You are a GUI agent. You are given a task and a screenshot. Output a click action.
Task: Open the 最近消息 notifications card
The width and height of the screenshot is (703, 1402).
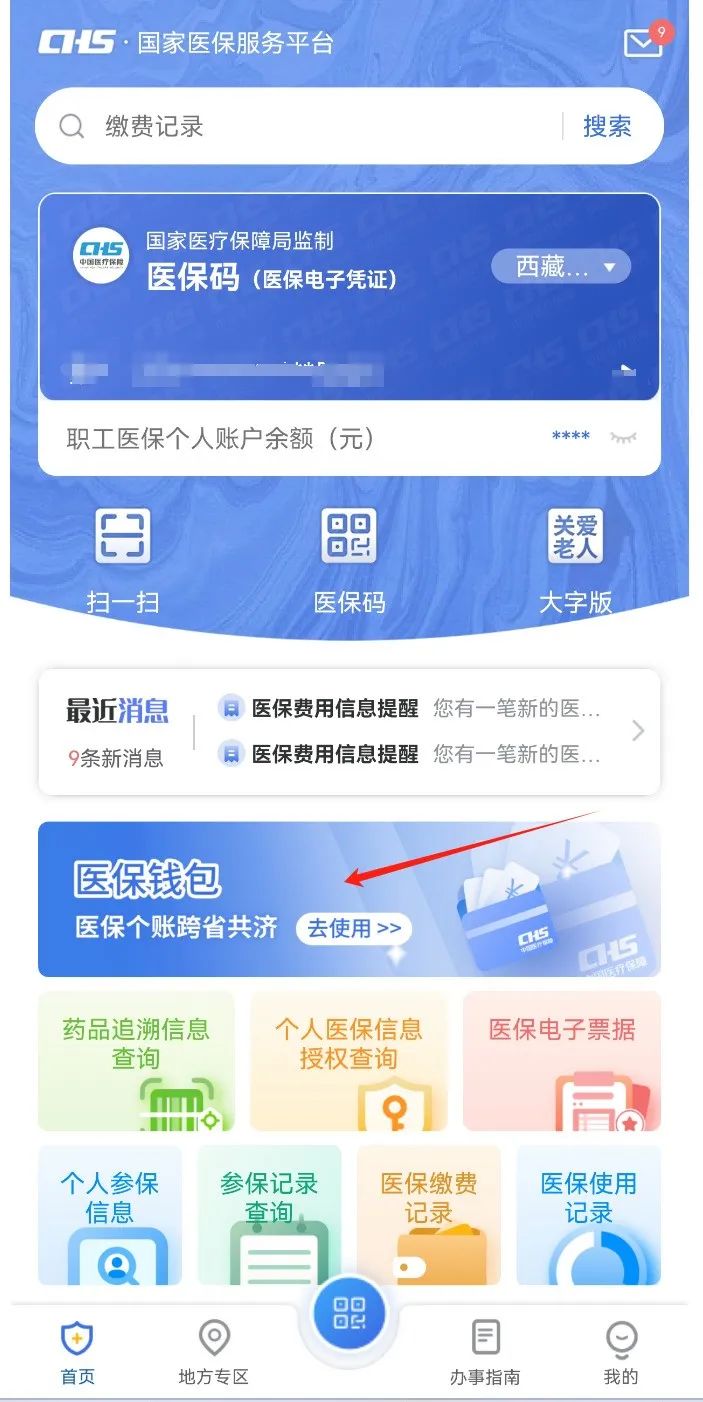tap(349, 732)
